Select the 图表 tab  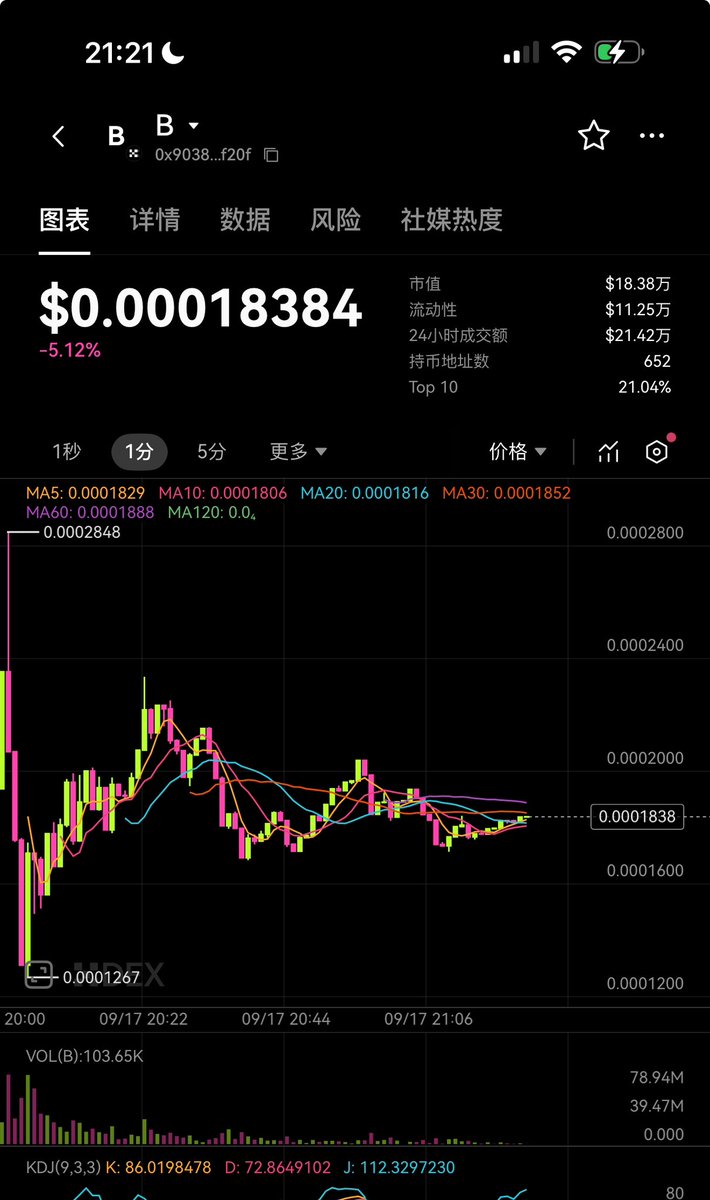[65, 220]
